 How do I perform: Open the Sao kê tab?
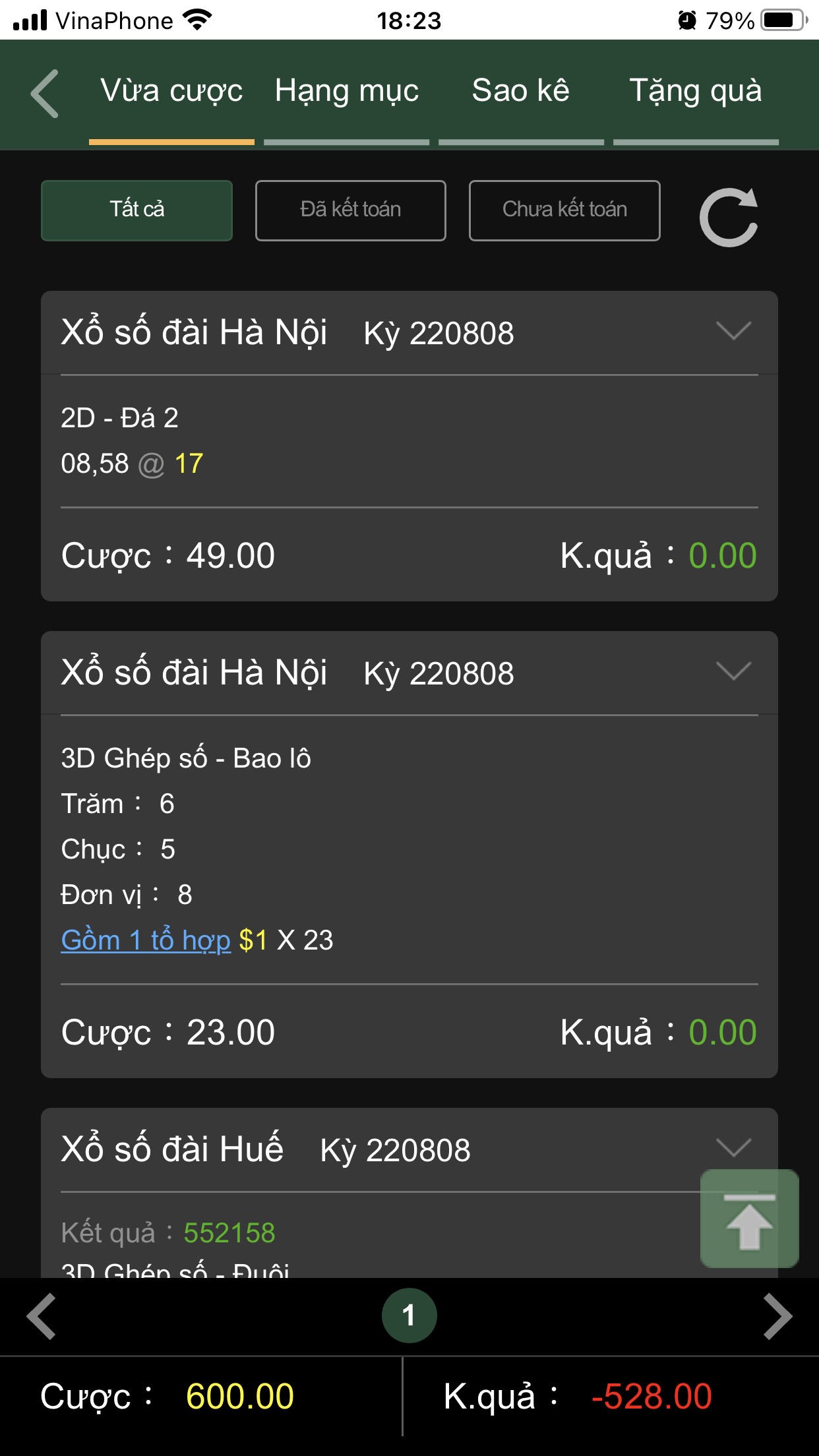521,91
